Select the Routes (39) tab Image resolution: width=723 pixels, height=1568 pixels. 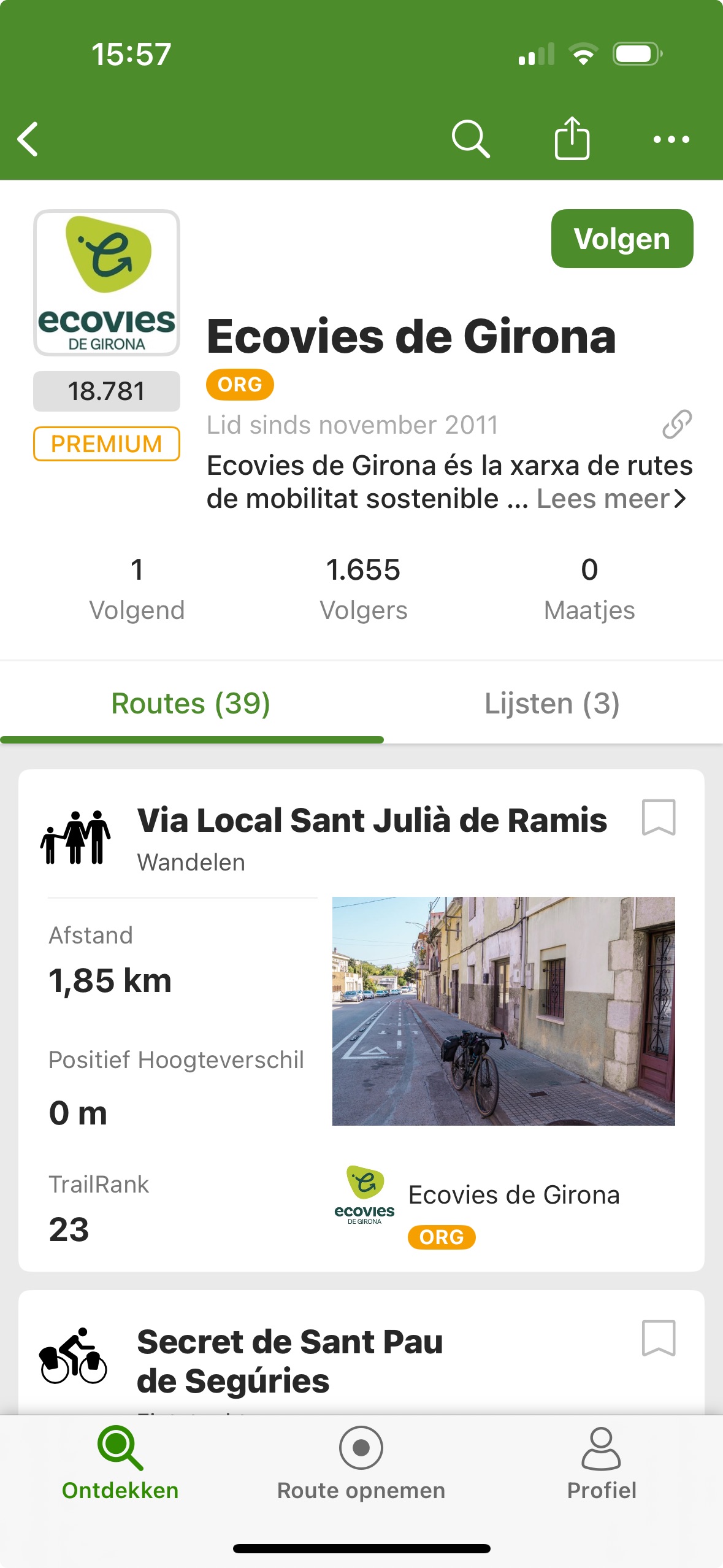(x=191, y=703)
